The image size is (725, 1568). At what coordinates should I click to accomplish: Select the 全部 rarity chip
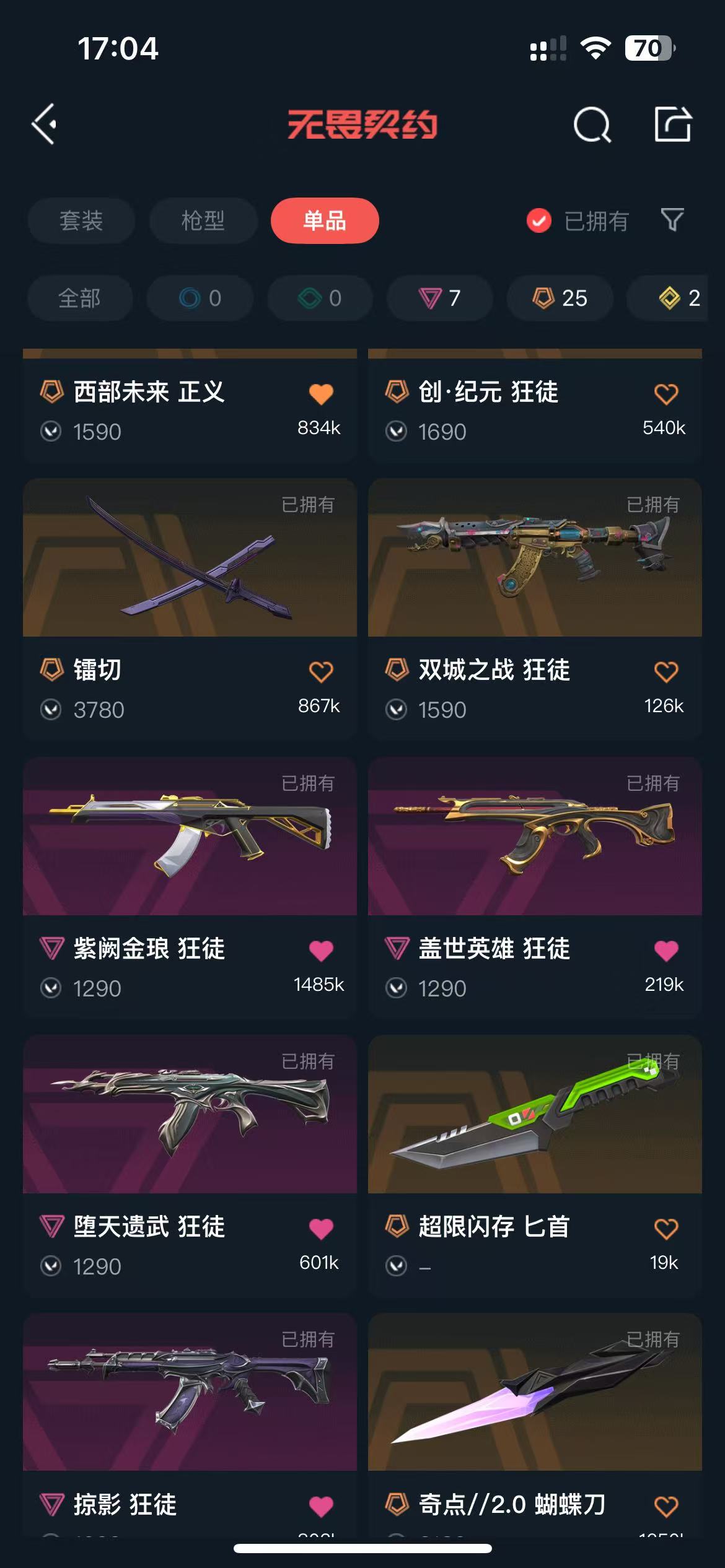click(x=80, y=298)
